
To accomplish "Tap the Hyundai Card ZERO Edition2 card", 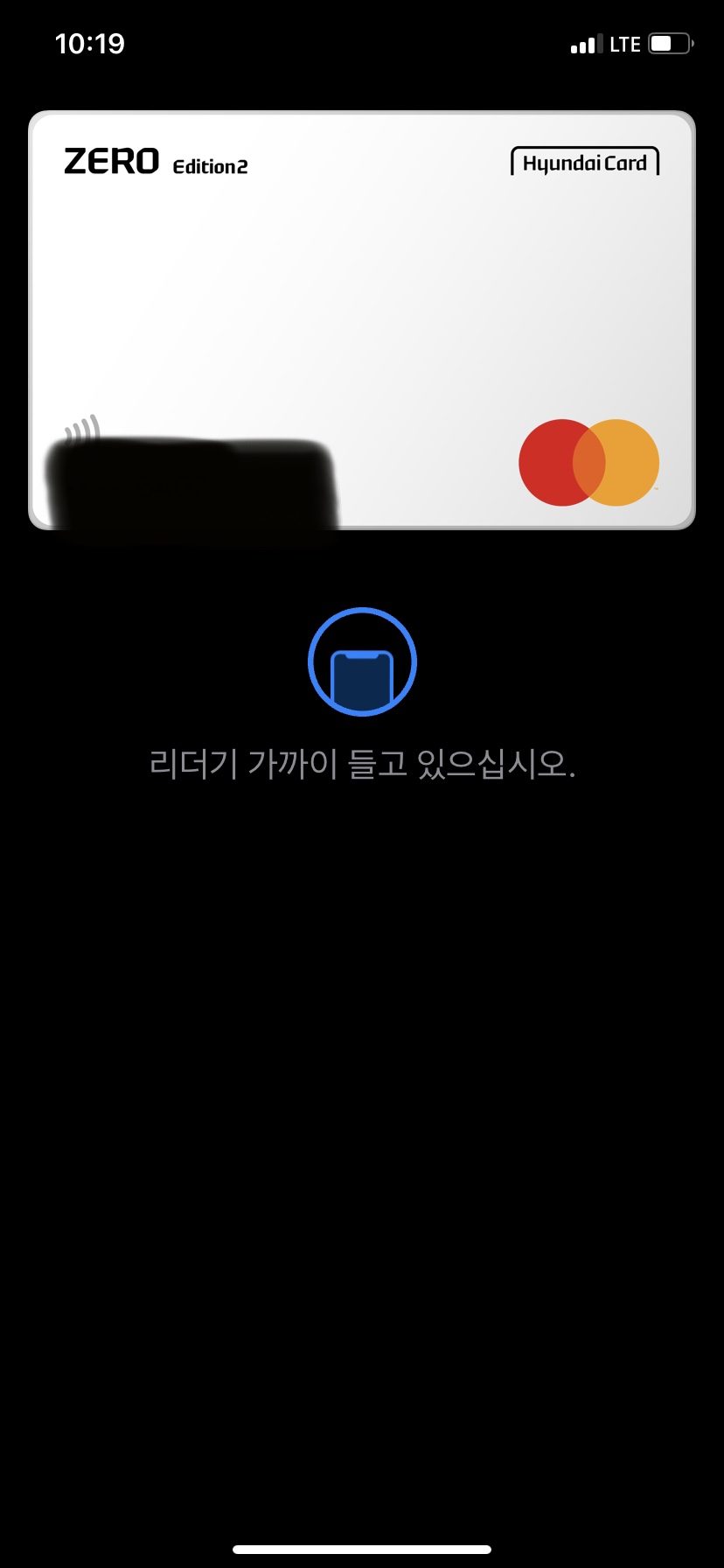I will click(362, 320).
